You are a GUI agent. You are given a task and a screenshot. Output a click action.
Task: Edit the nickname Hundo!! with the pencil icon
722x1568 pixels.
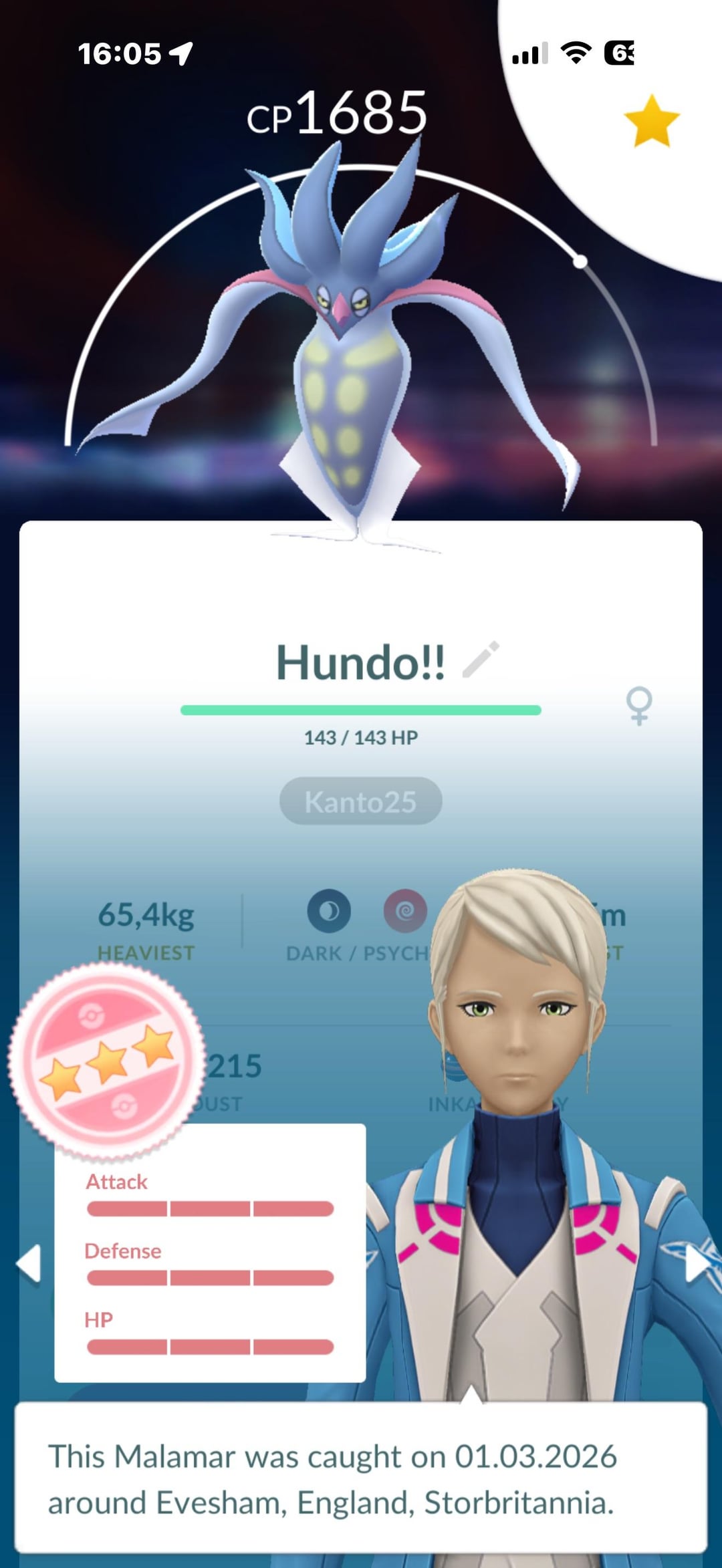point(481,659)
